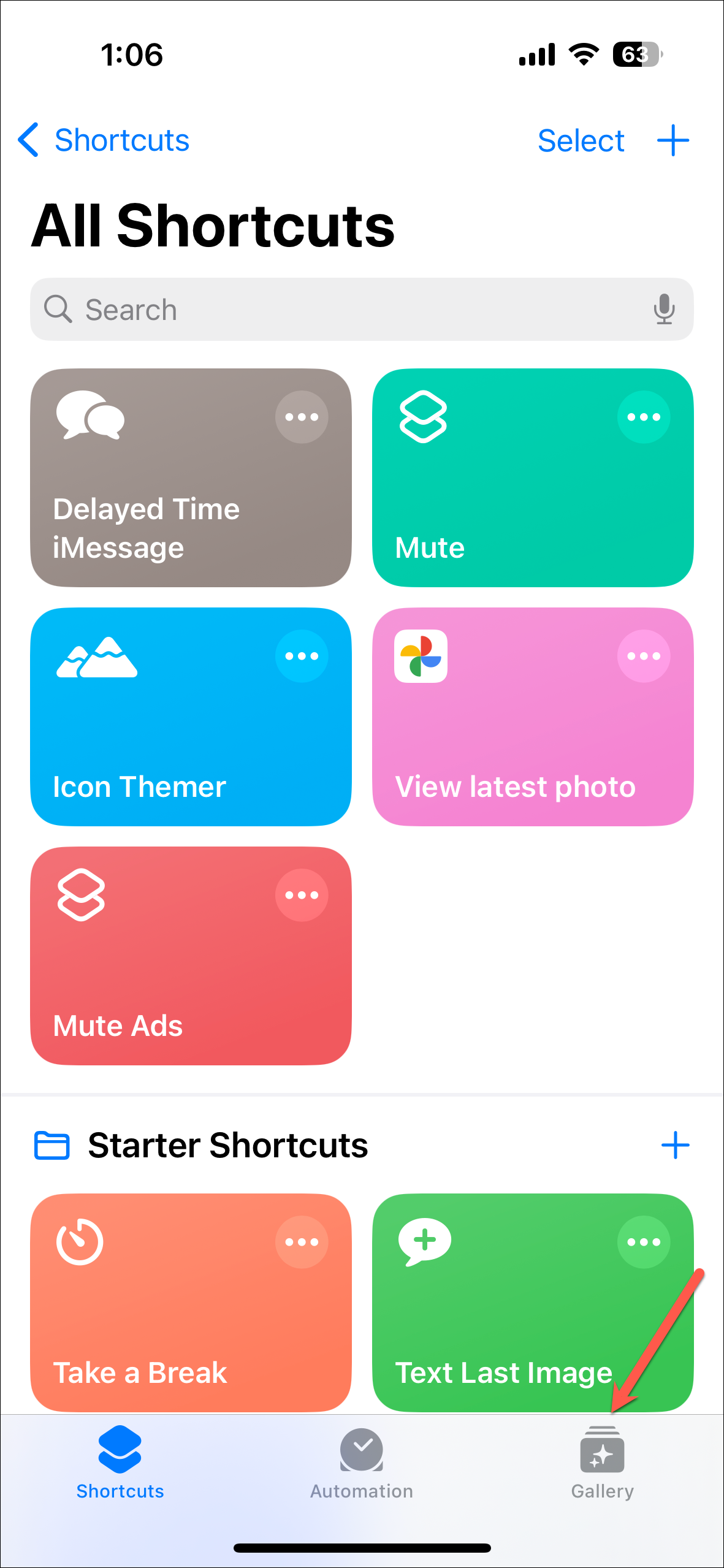Tap Select in the top bar
Viewport: 724px width, 1568px height.
click(x=580, y=141)
